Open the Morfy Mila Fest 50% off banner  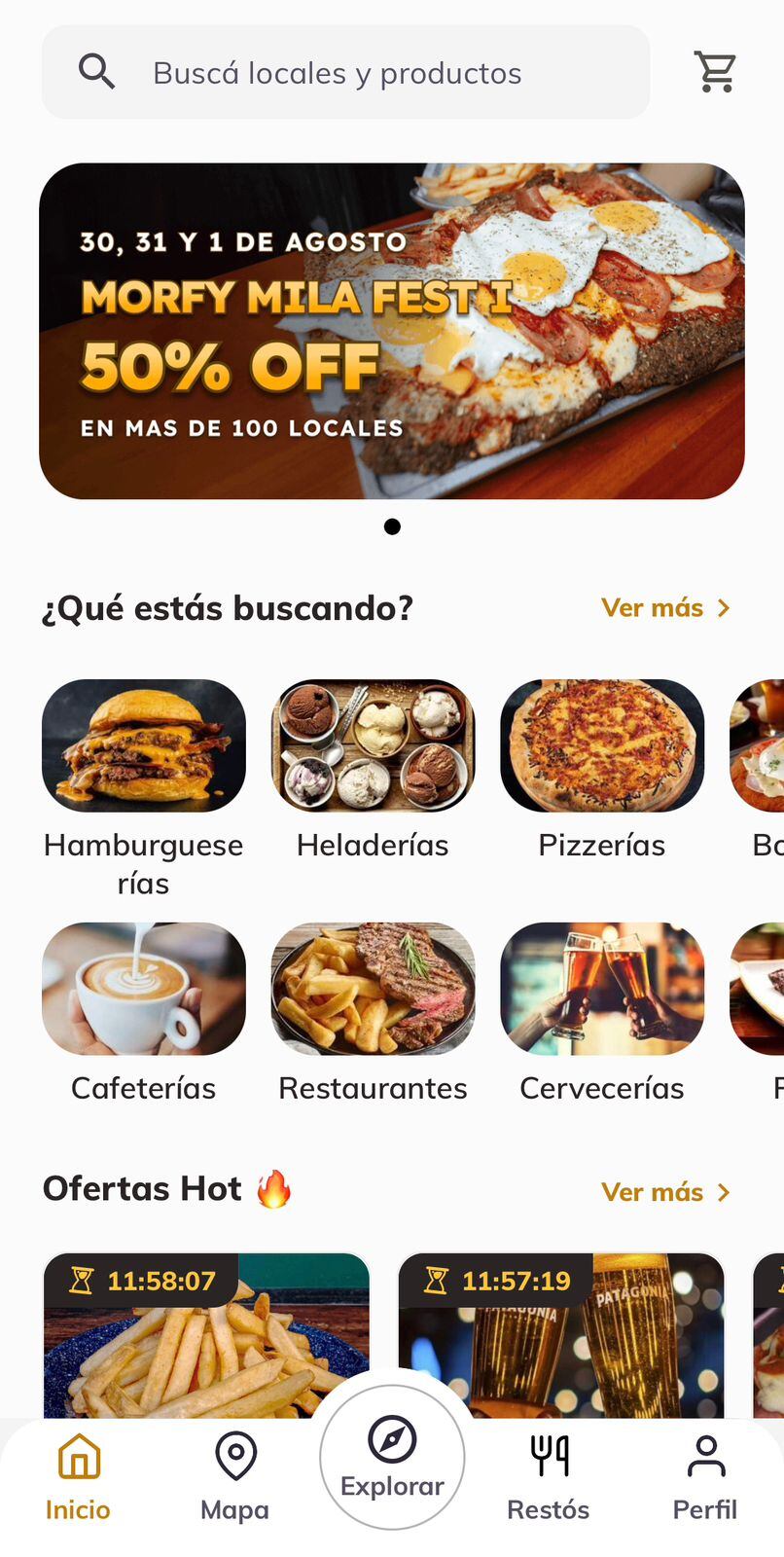pyautogui.click(x=392, y=331)
